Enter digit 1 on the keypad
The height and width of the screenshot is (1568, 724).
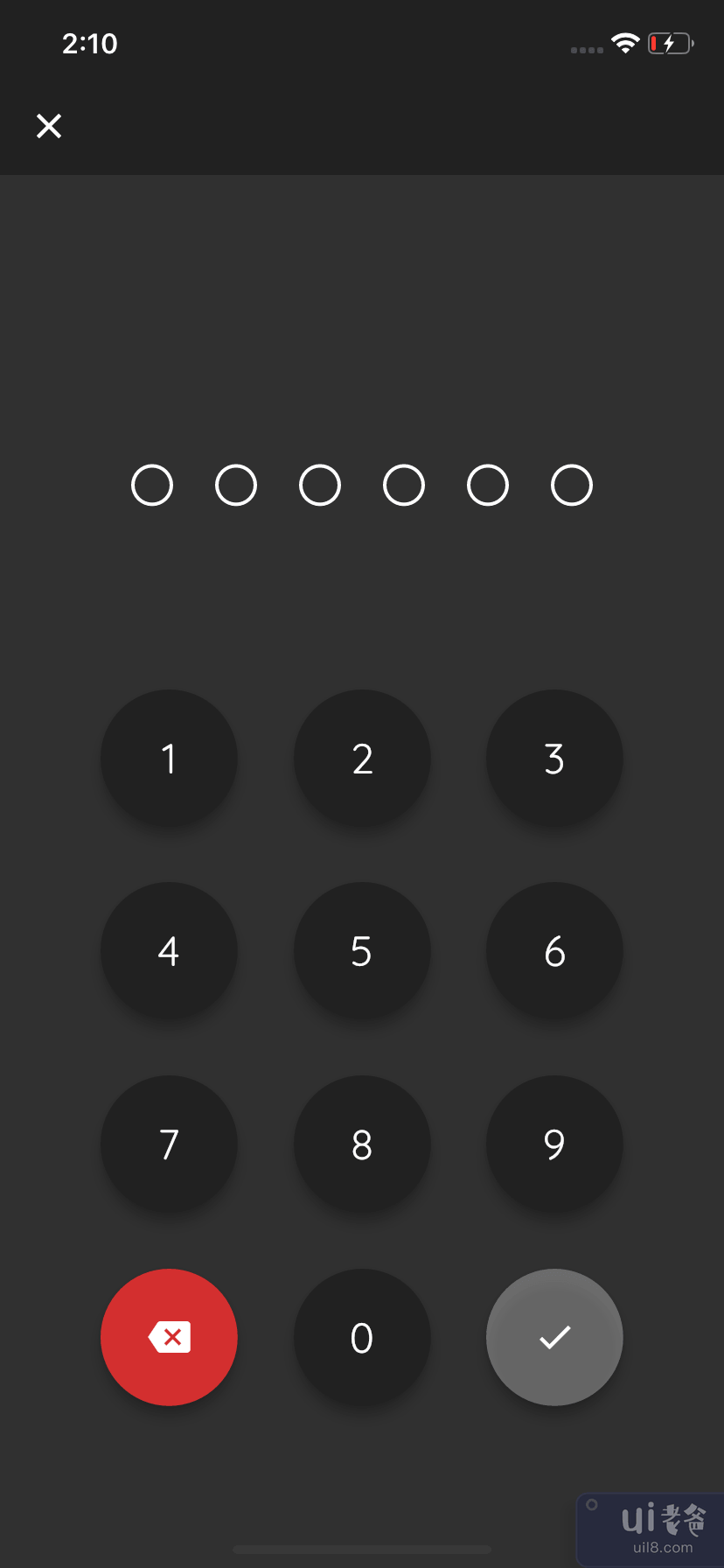click(x=169, y=758)
